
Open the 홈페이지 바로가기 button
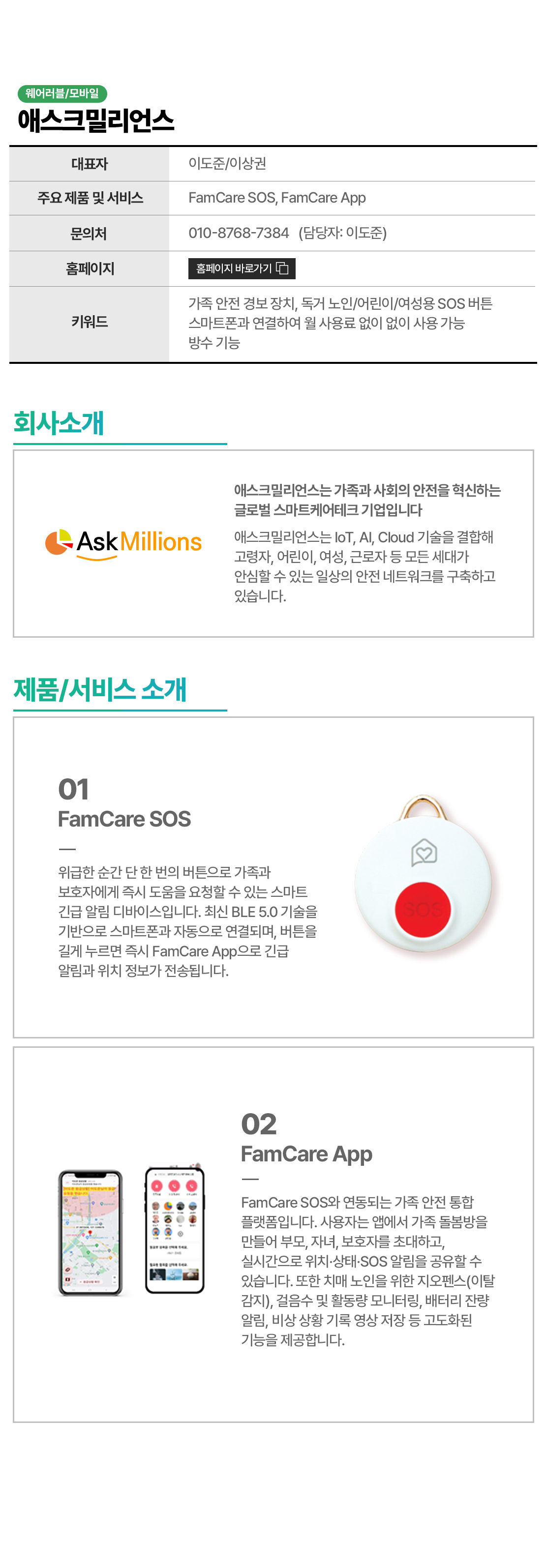242,268
